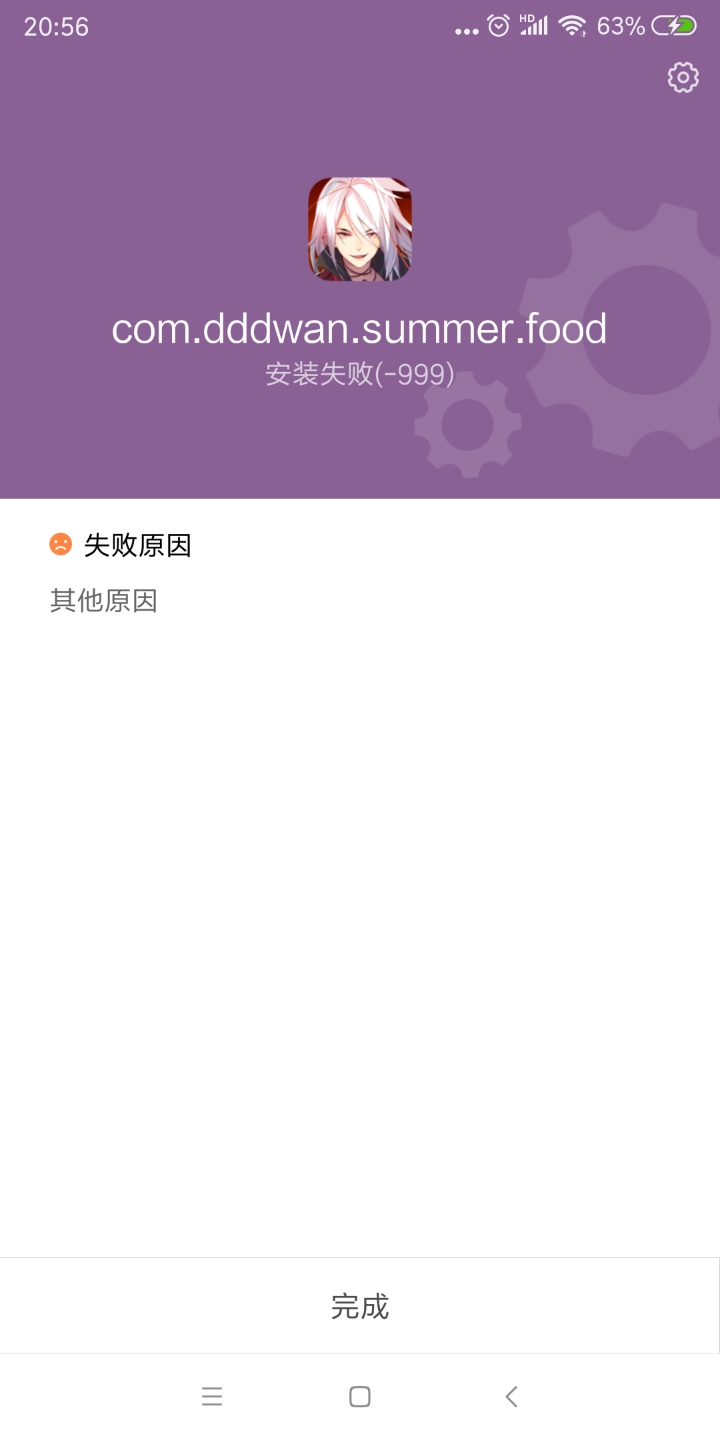
Task: Open the installer settings gear
Action: point(683,77)
